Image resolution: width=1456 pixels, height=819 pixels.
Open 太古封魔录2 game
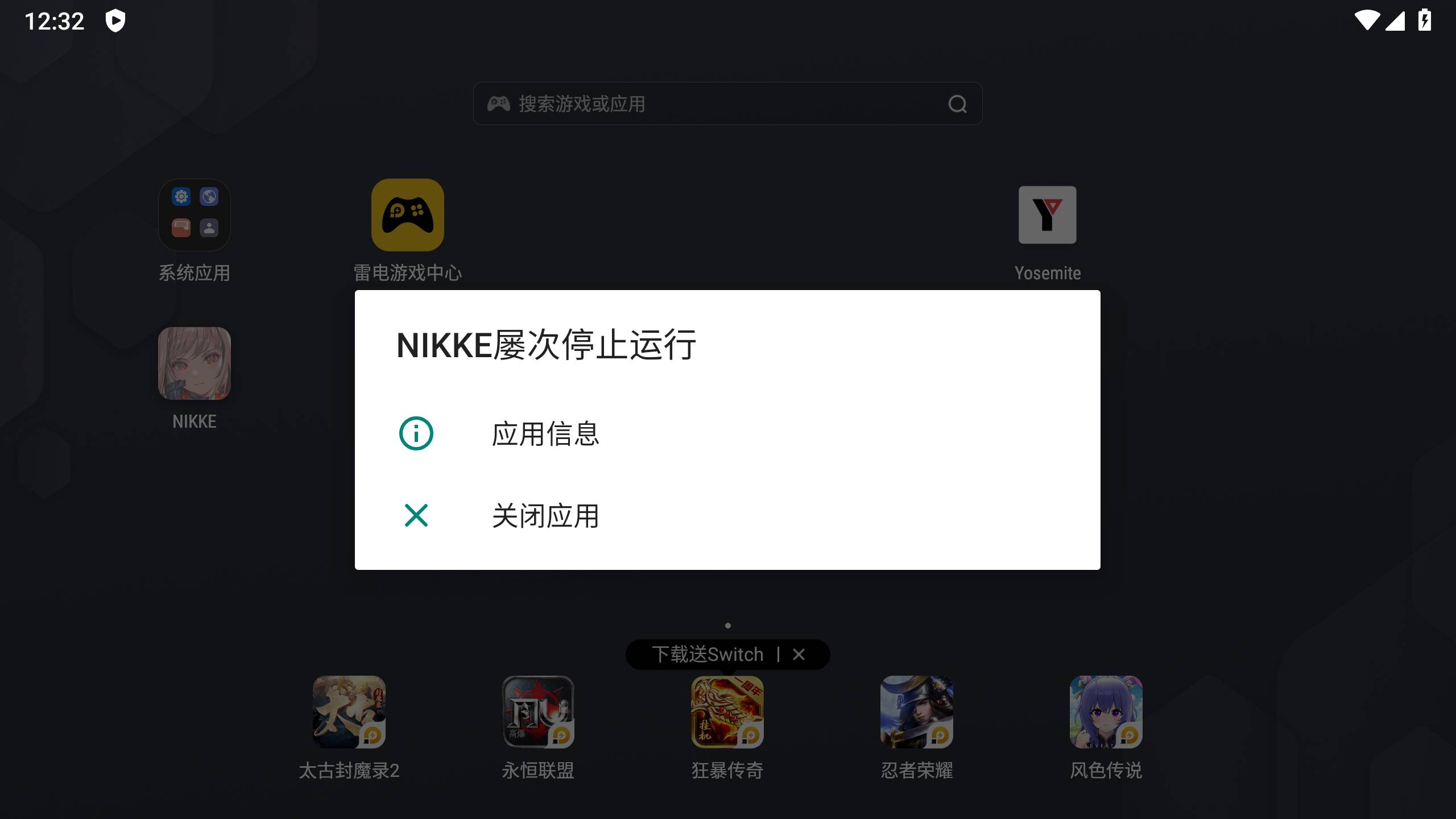(x=349, y=712)
